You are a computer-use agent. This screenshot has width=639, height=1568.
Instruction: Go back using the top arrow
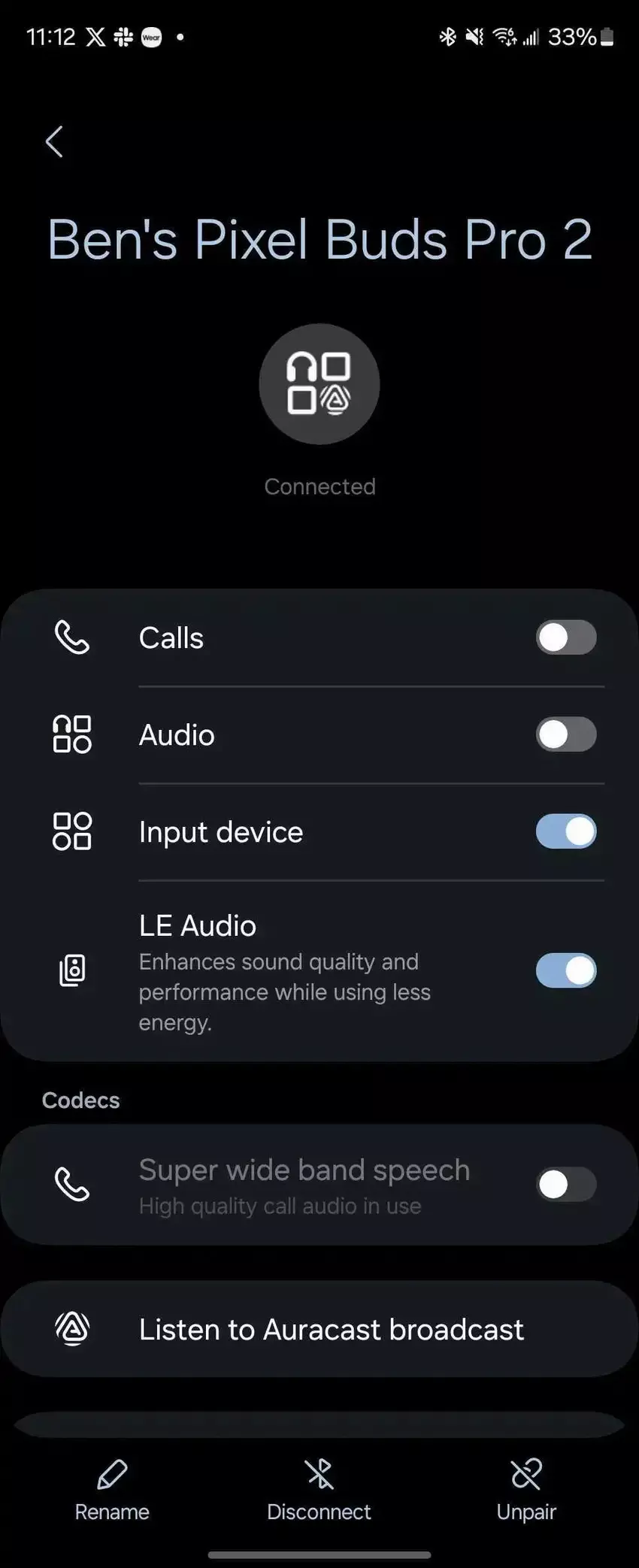click(54, 141)
